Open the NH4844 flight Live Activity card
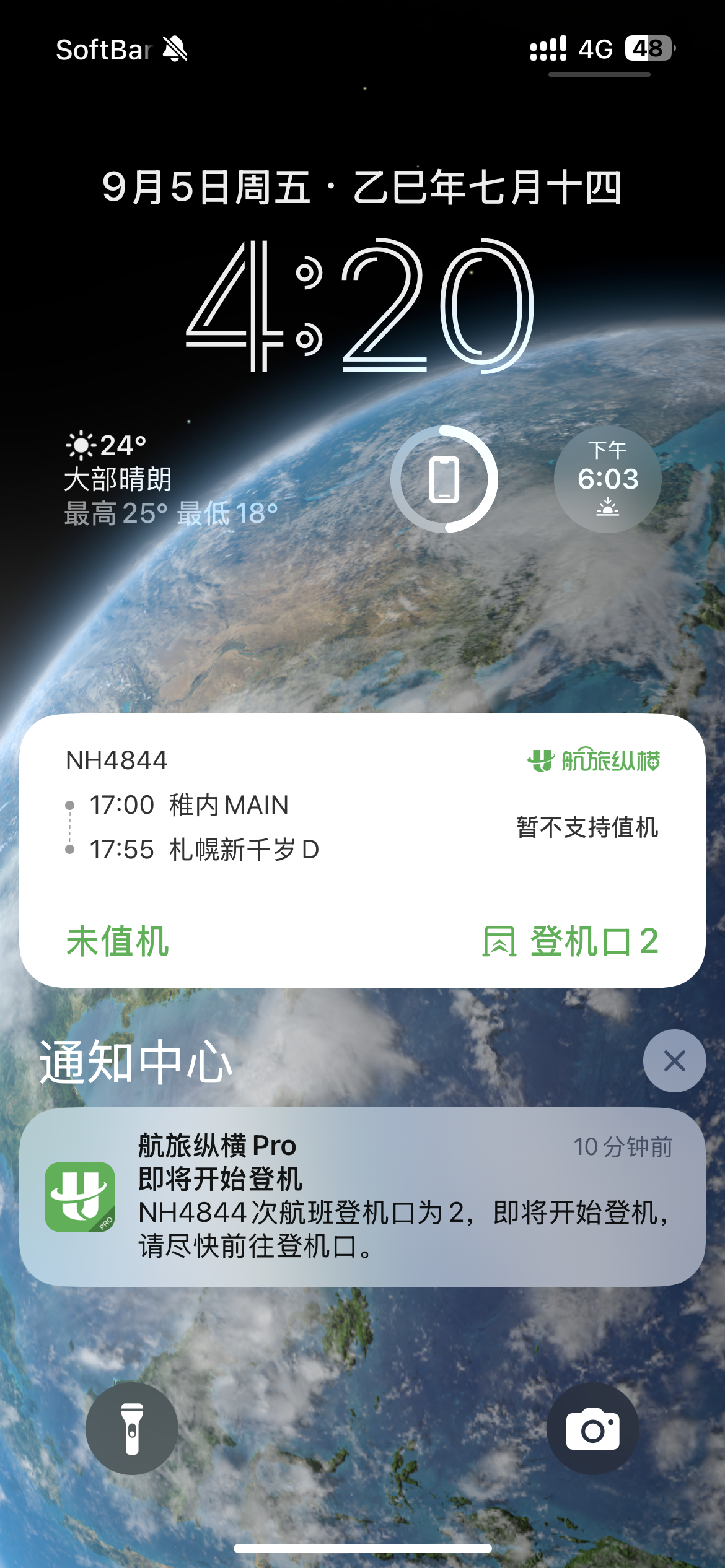725x1568 pixels. pyautogui.click(x=362, y=850)
